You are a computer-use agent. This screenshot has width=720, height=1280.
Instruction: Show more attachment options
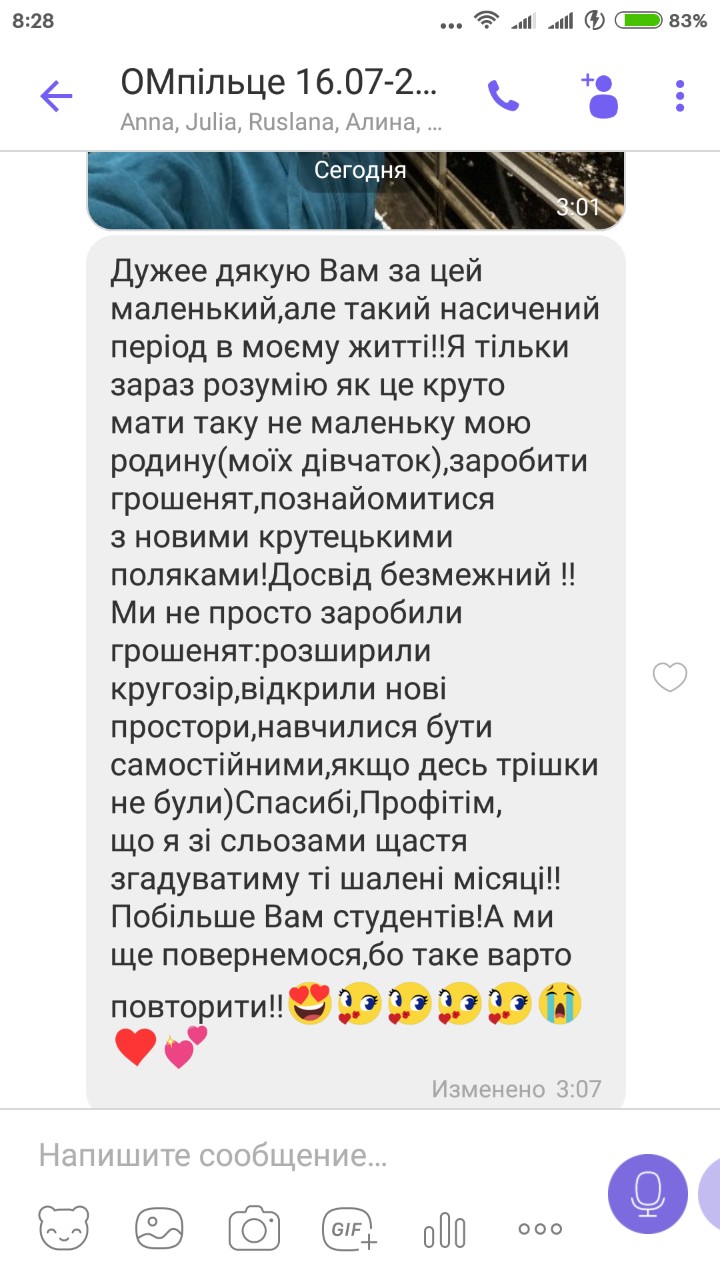click(540, 1228)
